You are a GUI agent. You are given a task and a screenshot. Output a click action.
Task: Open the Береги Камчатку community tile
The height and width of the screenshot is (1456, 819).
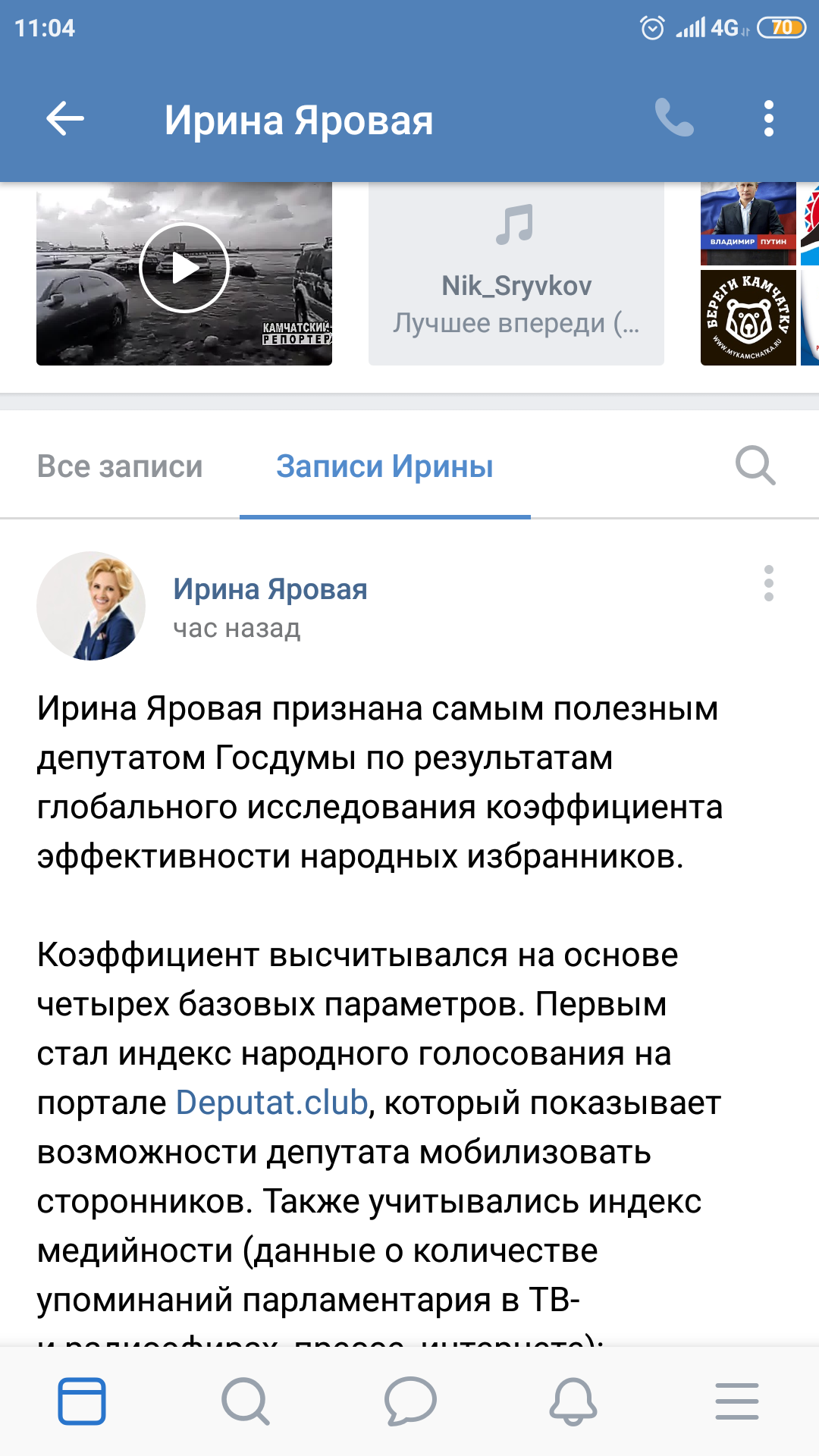point(748,318)
